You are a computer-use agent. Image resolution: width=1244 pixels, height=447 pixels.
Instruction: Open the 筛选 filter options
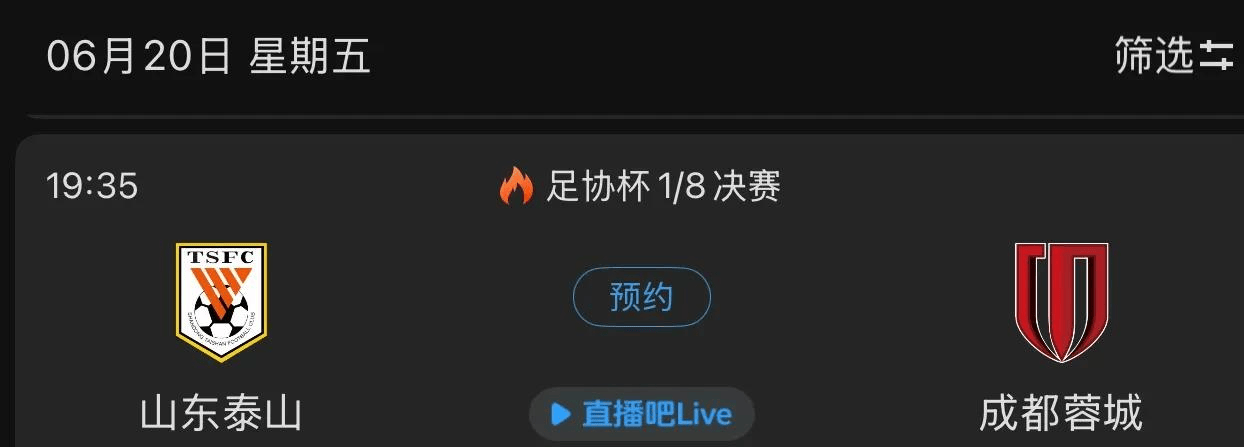pos(1174,56)
